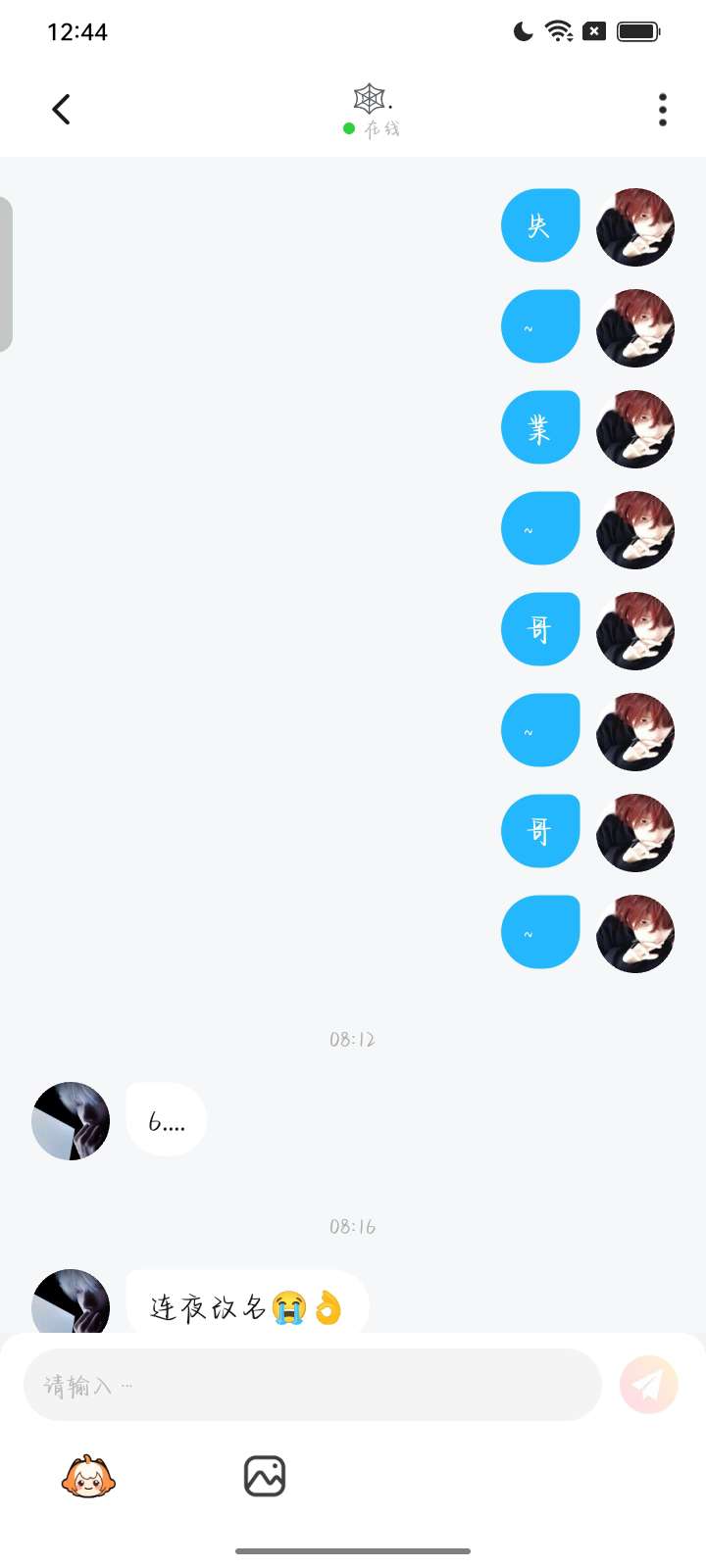Viewport: 706px width, 1568px height.
Task: Tap the message input field
Action: coord(312,1385)
